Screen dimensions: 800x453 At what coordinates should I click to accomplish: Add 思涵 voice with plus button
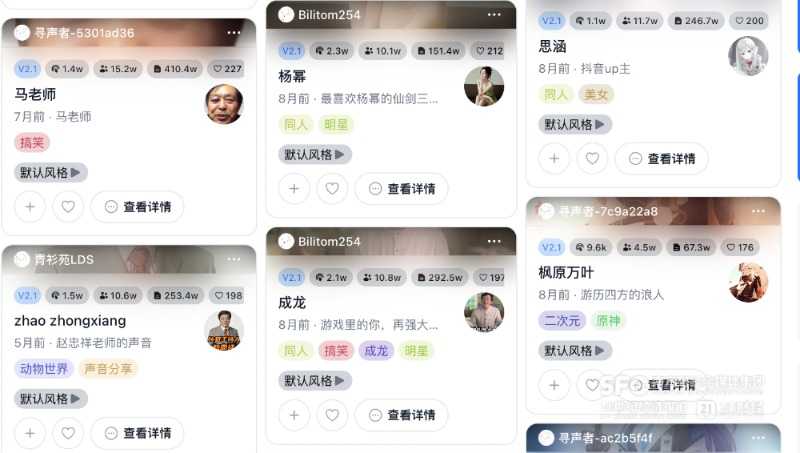(554, 159)
